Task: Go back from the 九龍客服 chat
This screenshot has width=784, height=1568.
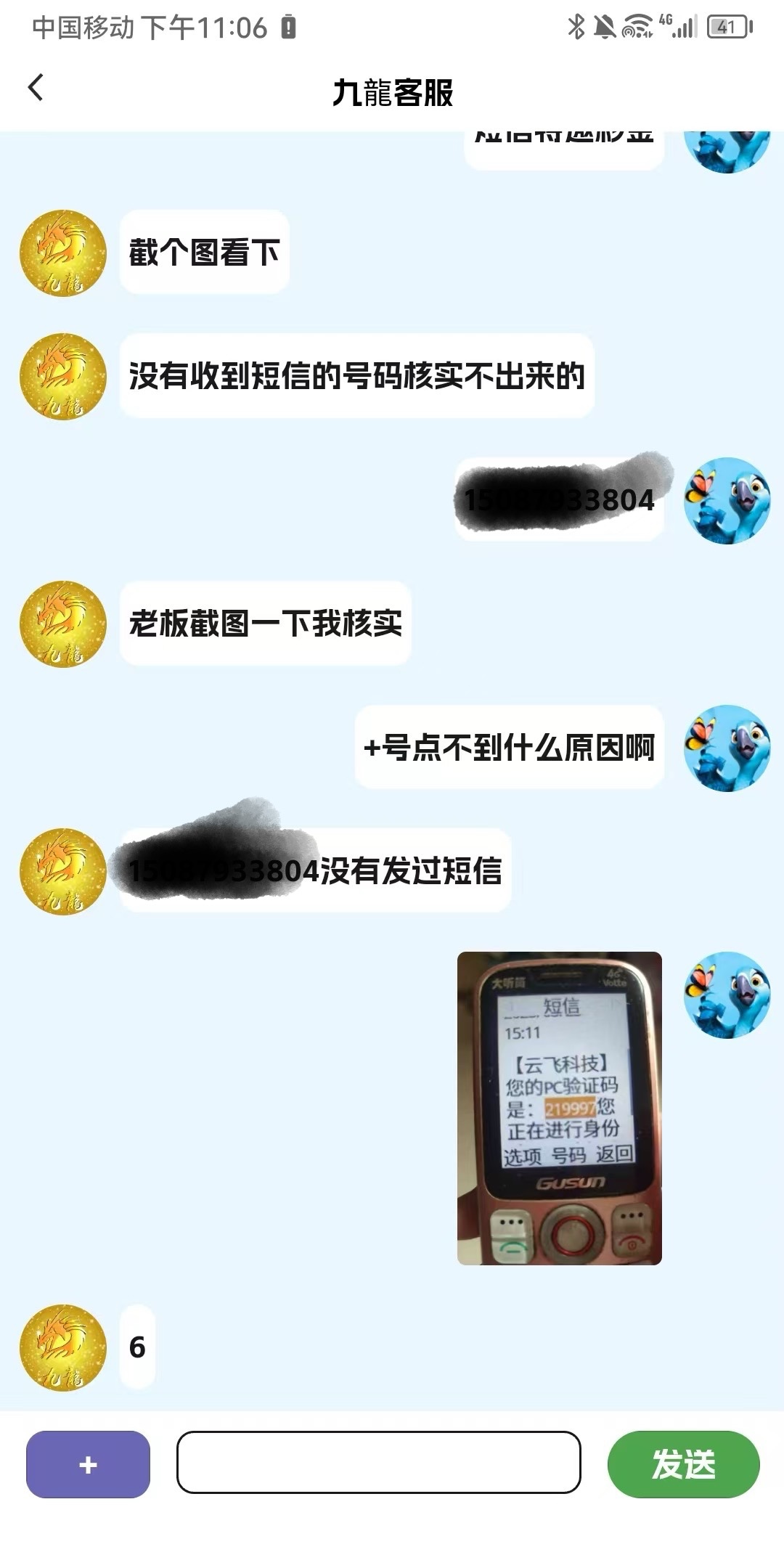Action: tap(36, 88)
